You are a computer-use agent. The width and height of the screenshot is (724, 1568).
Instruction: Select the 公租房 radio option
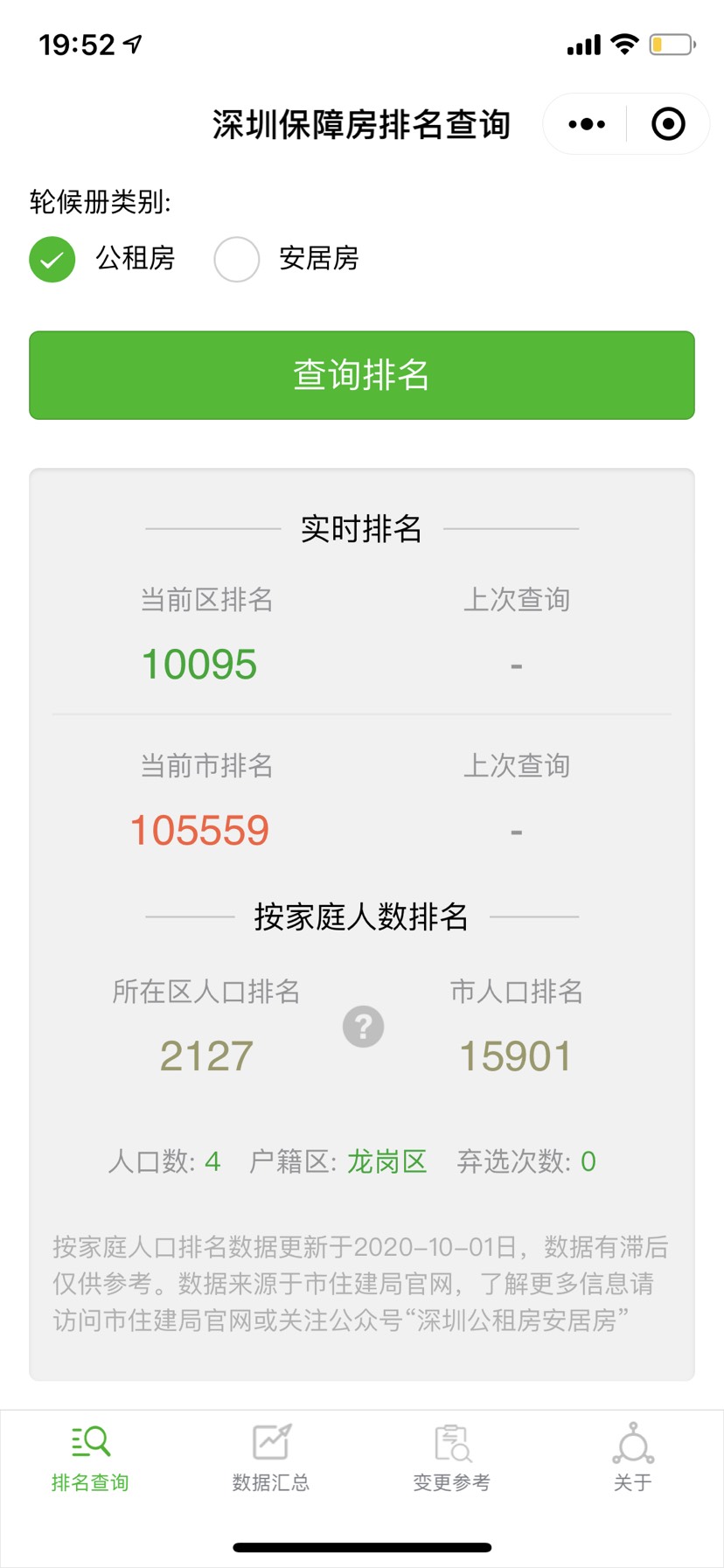tap(52, 259)
